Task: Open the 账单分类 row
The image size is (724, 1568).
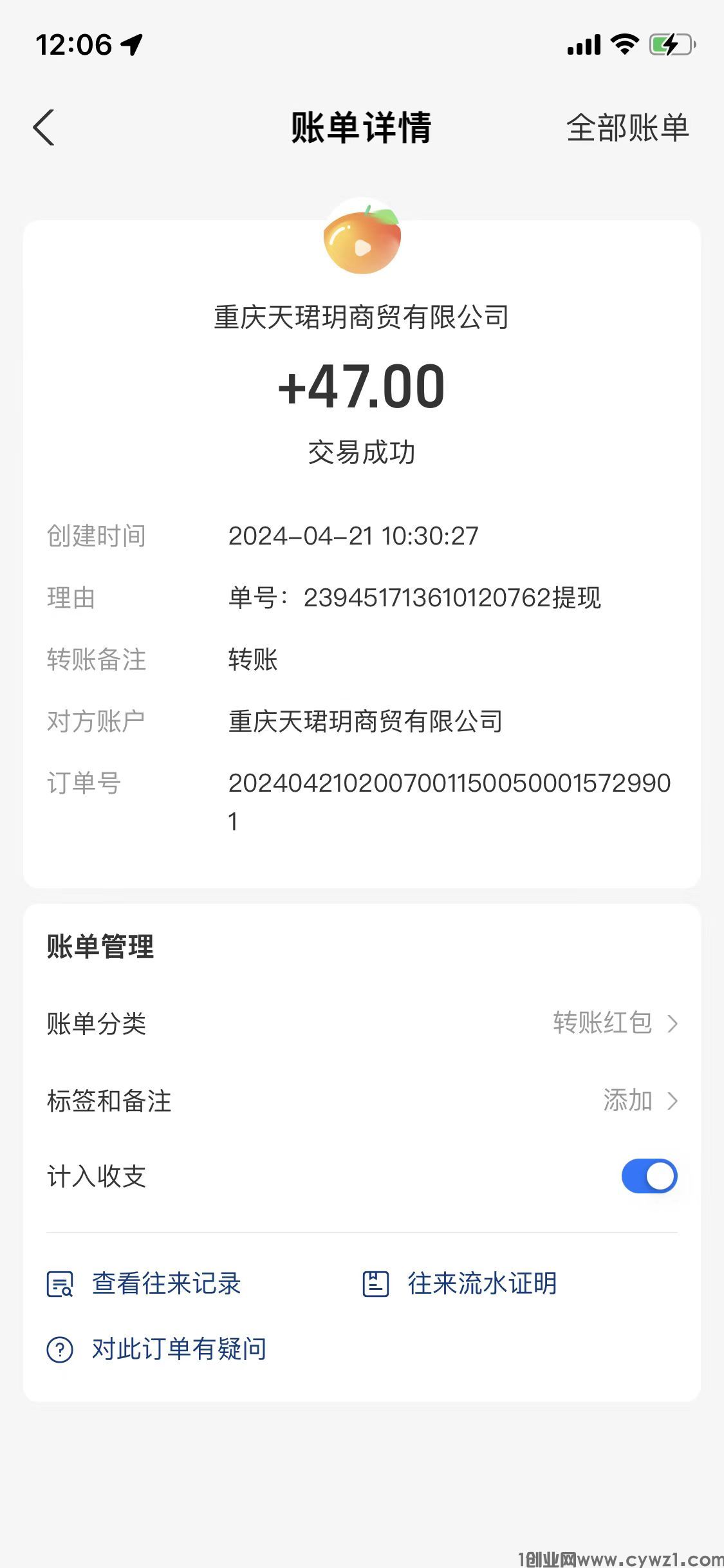Action: click(x=362, y=1023)
